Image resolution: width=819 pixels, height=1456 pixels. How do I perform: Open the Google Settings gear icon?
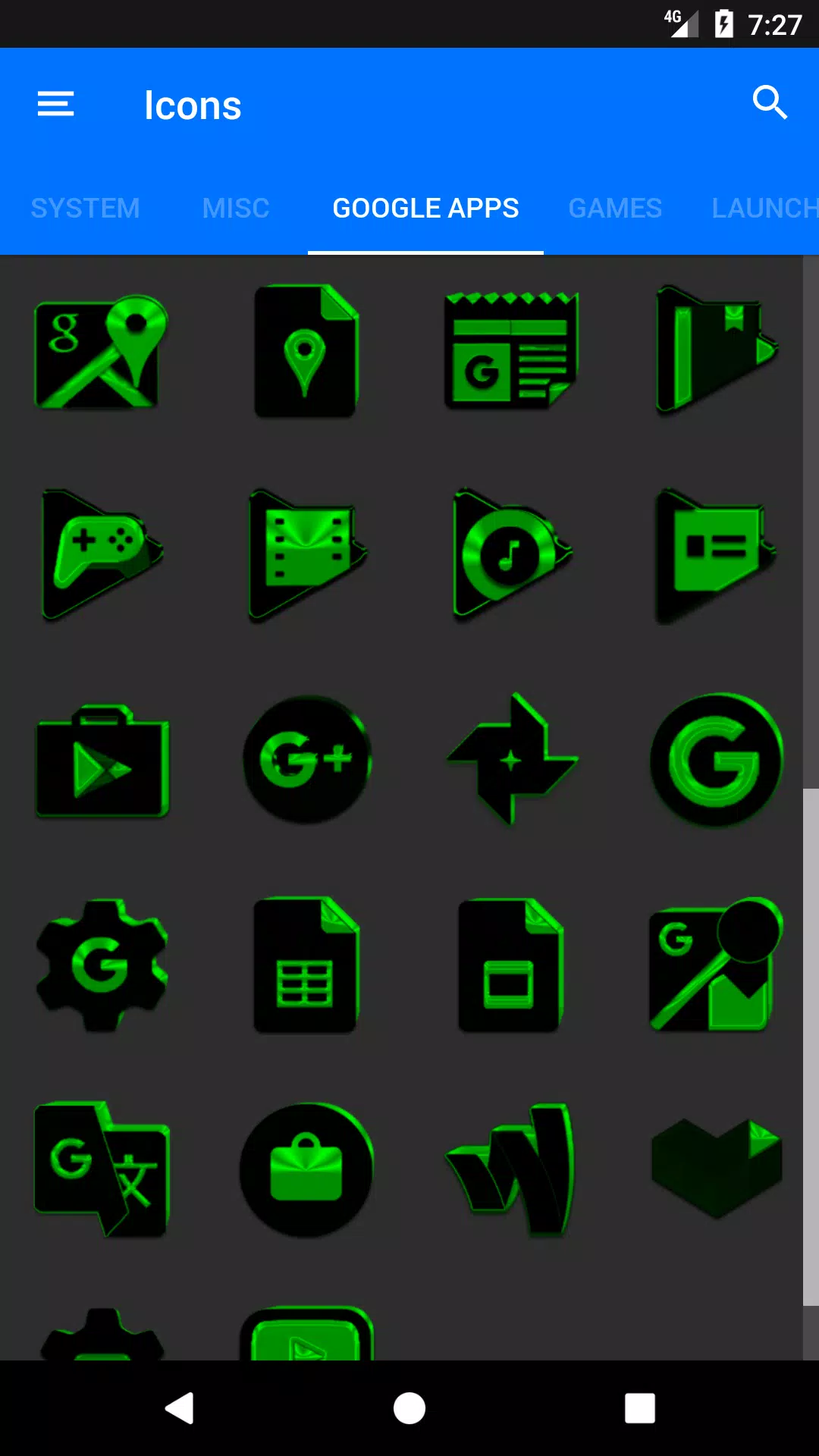point(102,966)
